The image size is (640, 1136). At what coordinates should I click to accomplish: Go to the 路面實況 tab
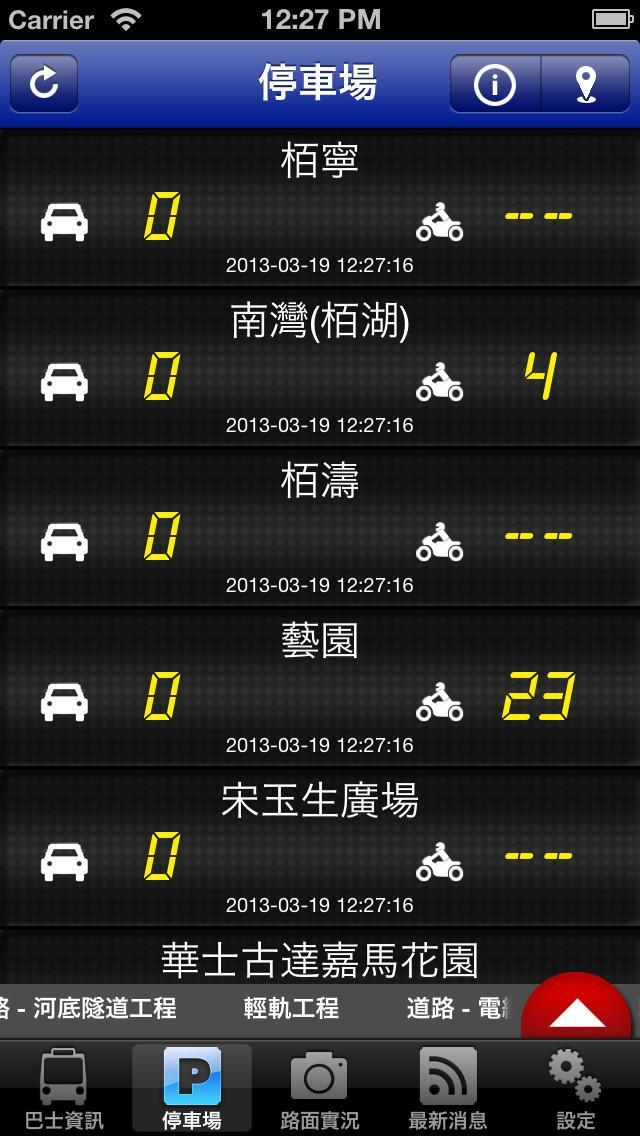click(320, 1088)
